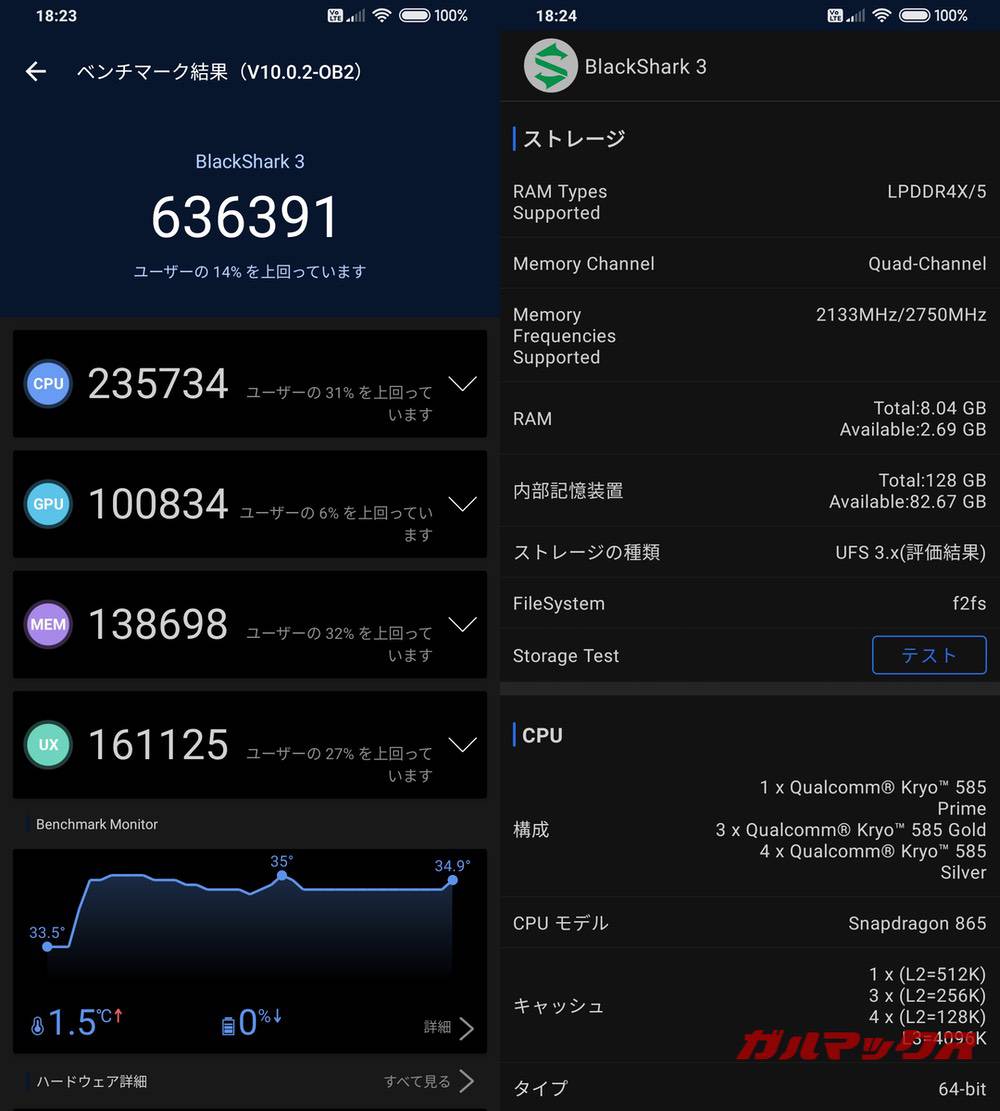
Task: Tap the thermometer icon showing 1.5℃
Action: pyautogui.click(x=38, y=1024)
